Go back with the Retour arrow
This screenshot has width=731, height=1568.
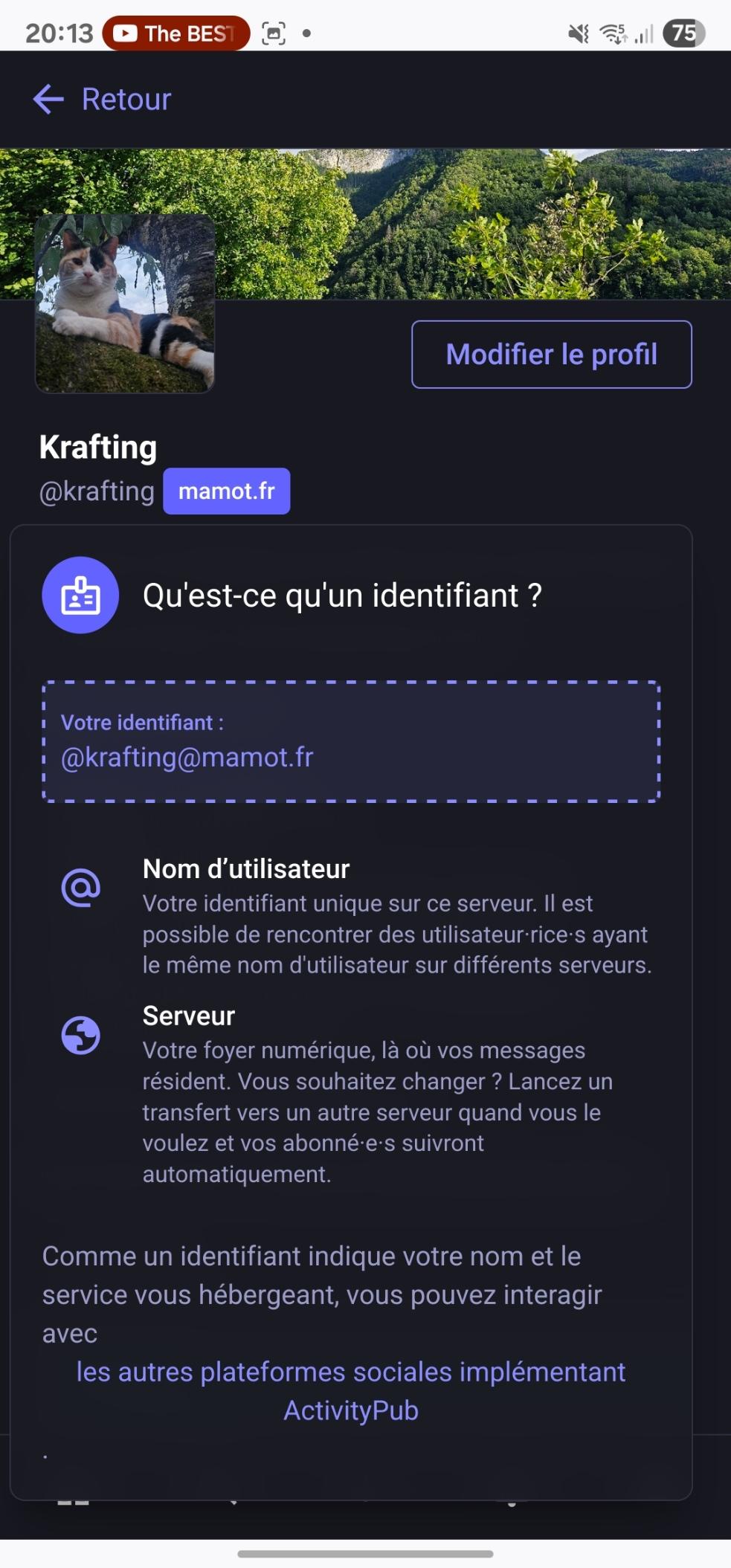pyautogui.click(x=101, y=99)
